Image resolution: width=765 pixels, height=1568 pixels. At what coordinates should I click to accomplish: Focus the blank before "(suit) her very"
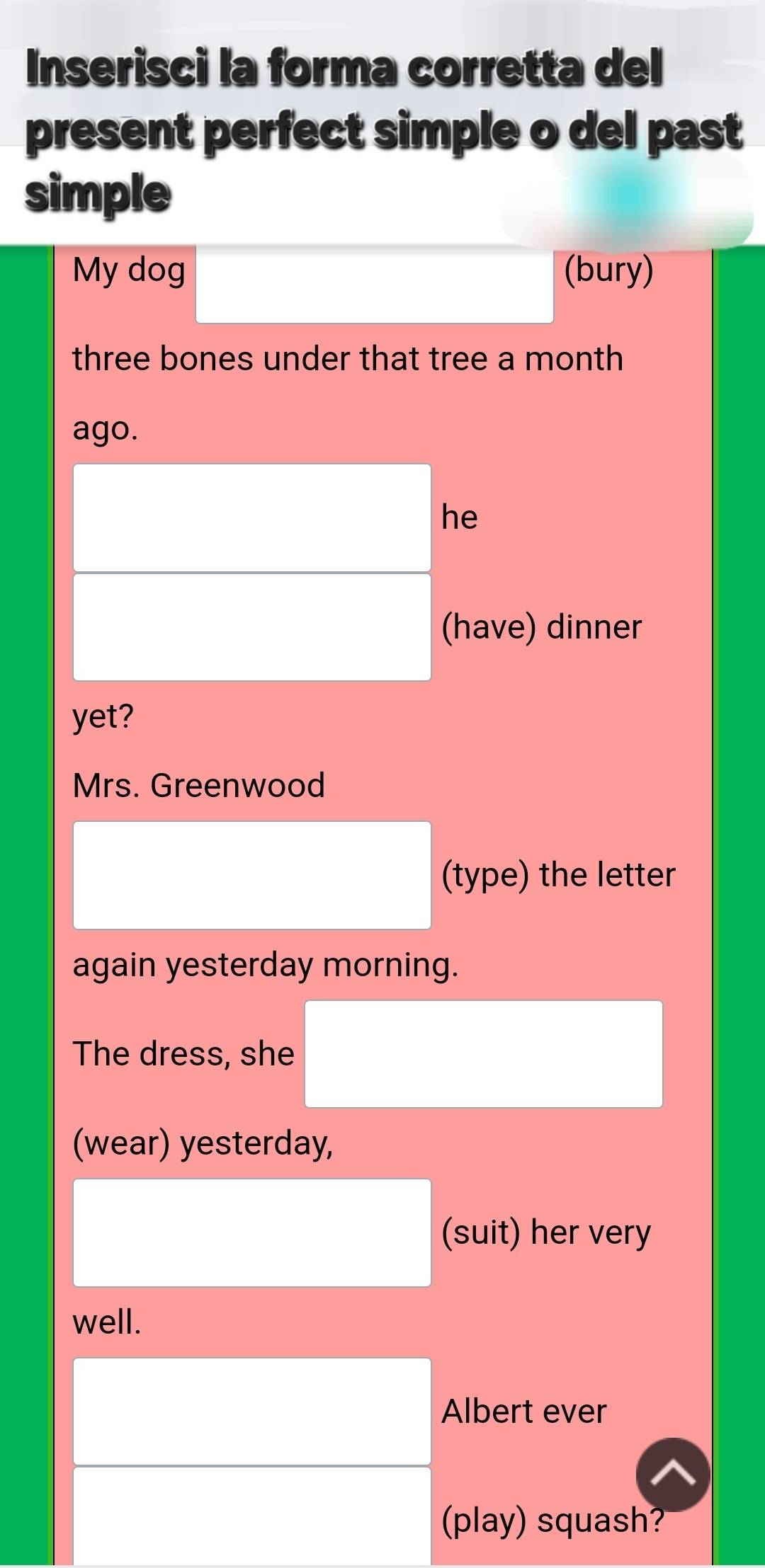coord(252,1232)
